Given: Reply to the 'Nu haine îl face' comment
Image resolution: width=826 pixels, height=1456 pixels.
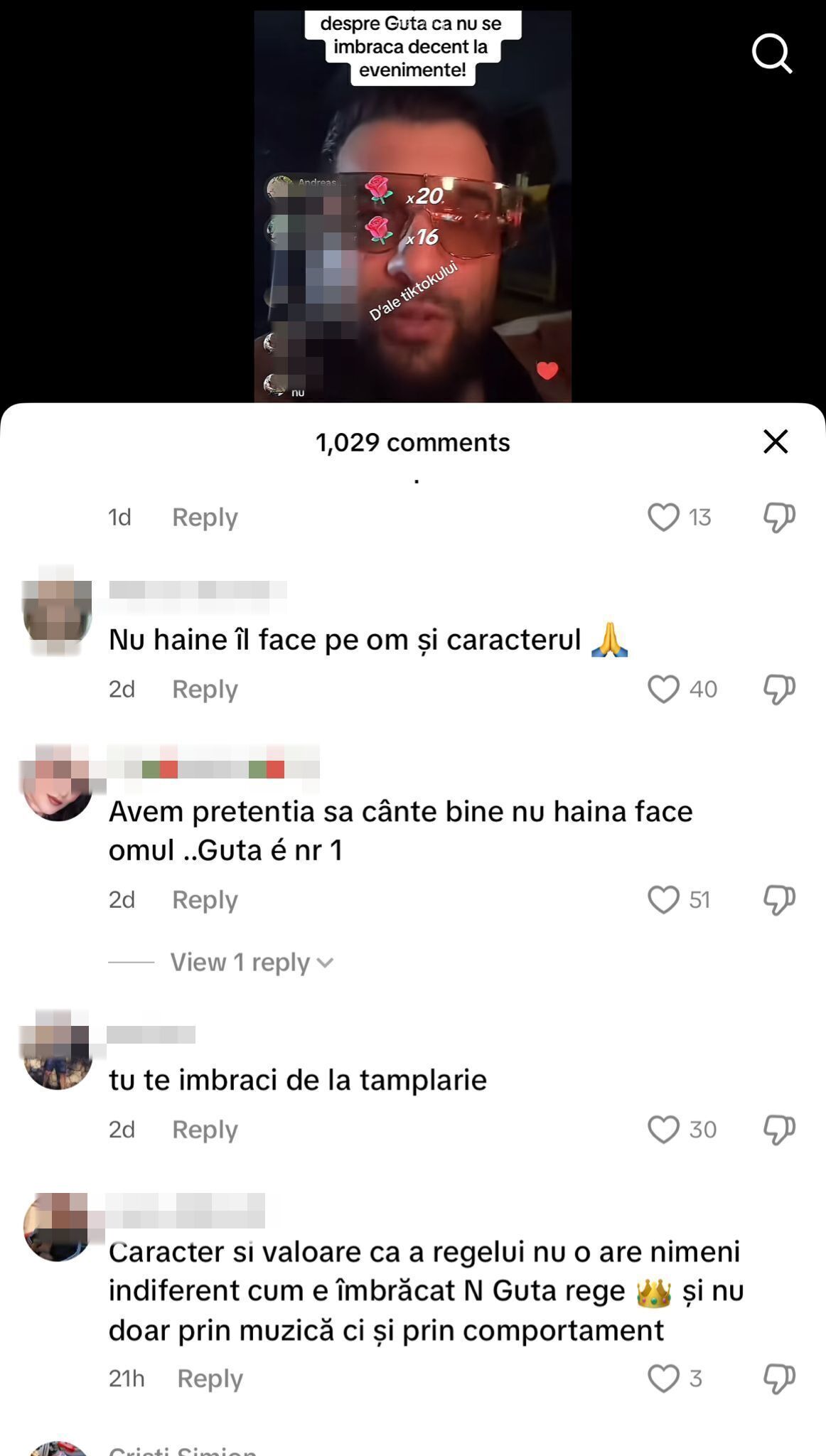Looking at the screenshot, I should pos(205,689).
